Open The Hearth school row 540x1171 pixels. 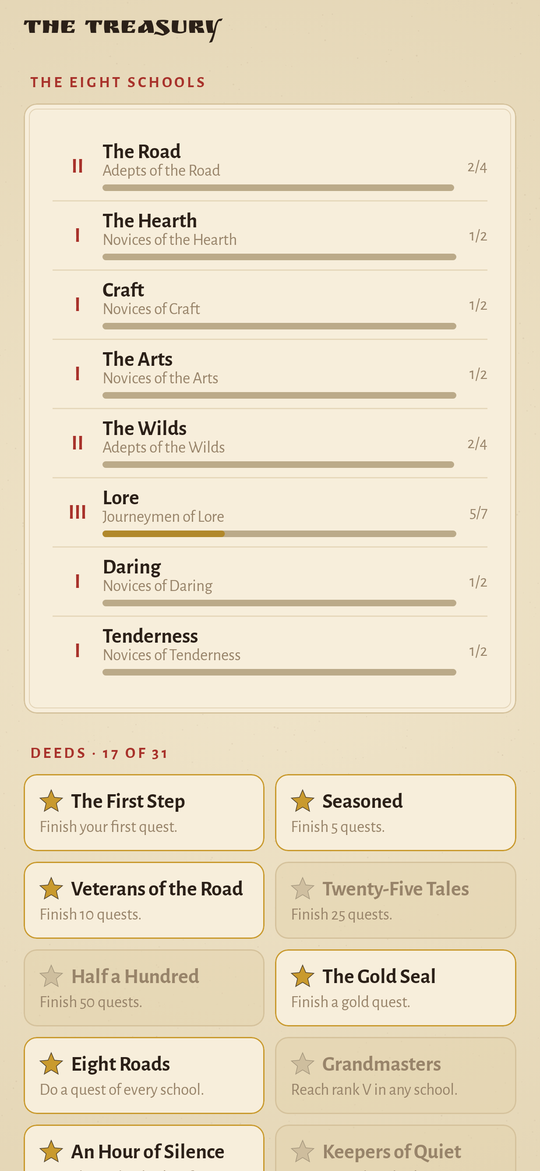(270, 236)
